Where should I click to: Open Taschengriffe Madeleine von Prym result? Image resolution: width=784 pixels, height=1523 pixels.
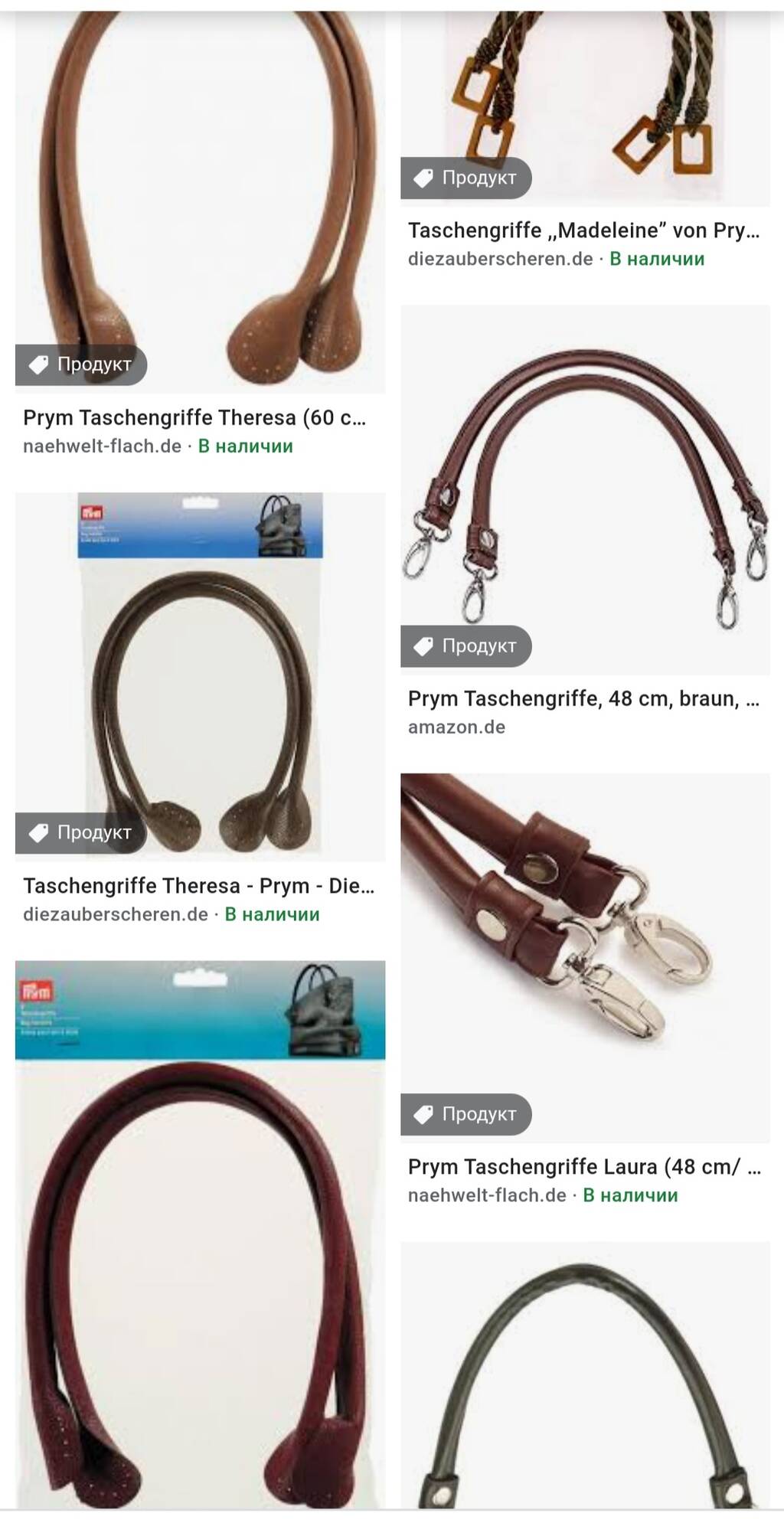583,230
